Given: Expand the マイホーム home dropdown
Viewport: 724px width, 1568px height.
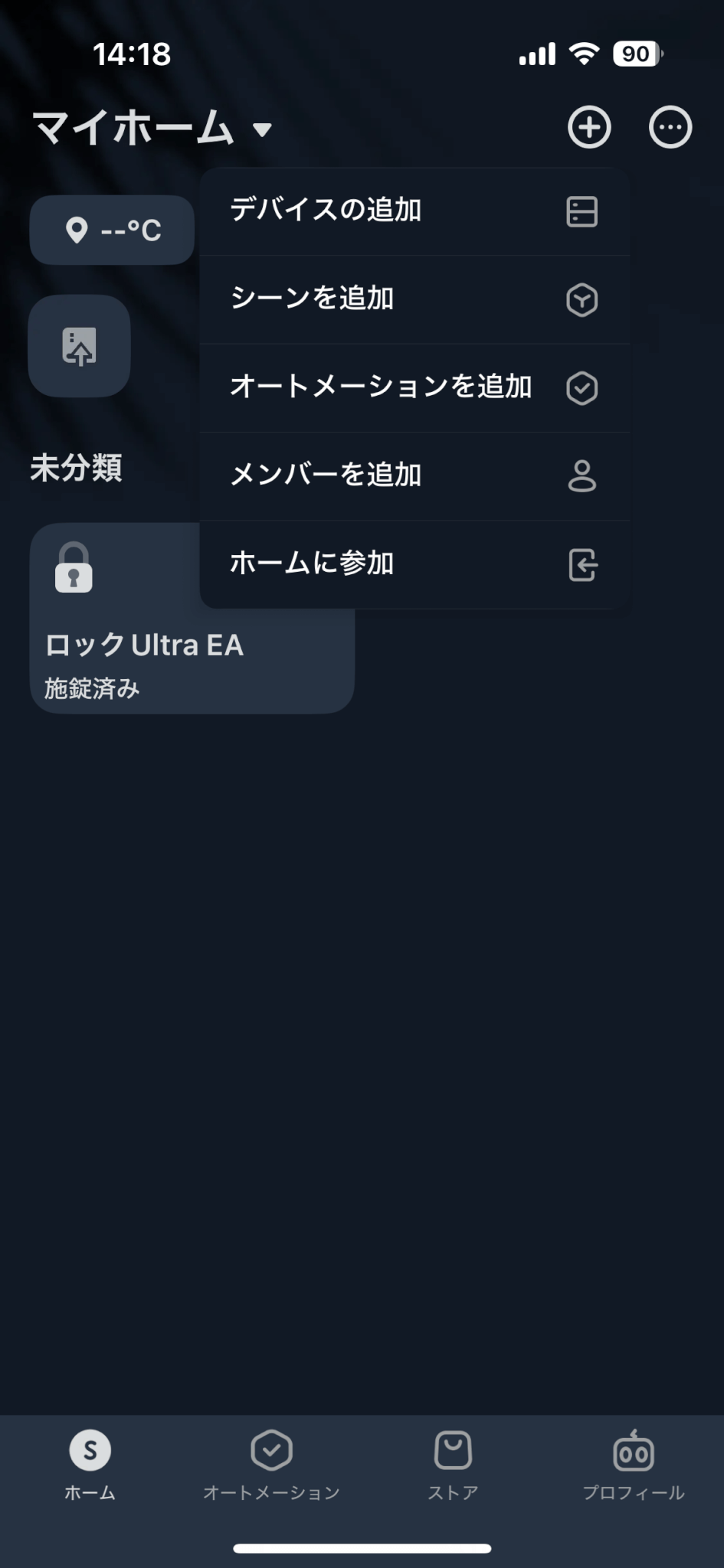Looking at the screenshot, I should 152,128.
